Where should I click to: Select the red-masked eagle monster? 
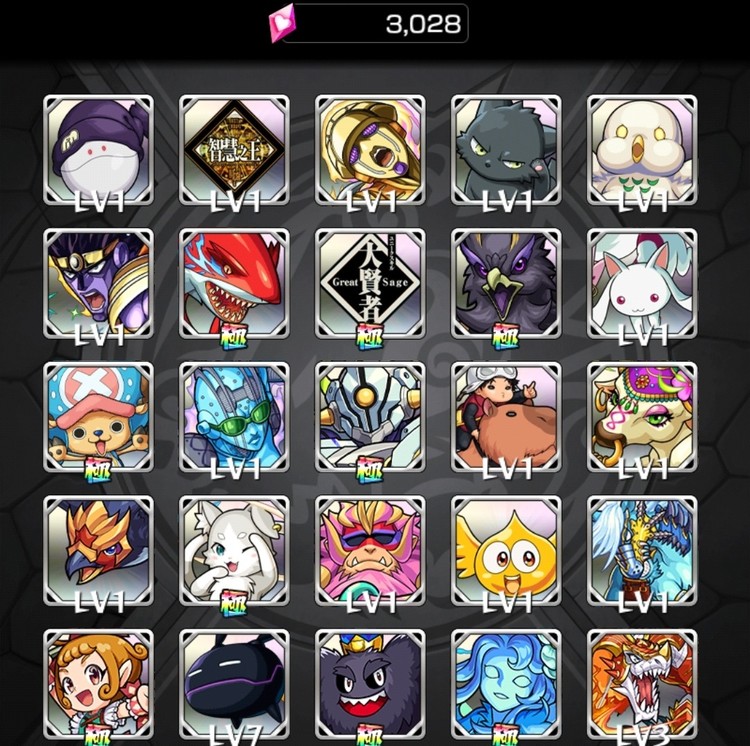[98, 550]
